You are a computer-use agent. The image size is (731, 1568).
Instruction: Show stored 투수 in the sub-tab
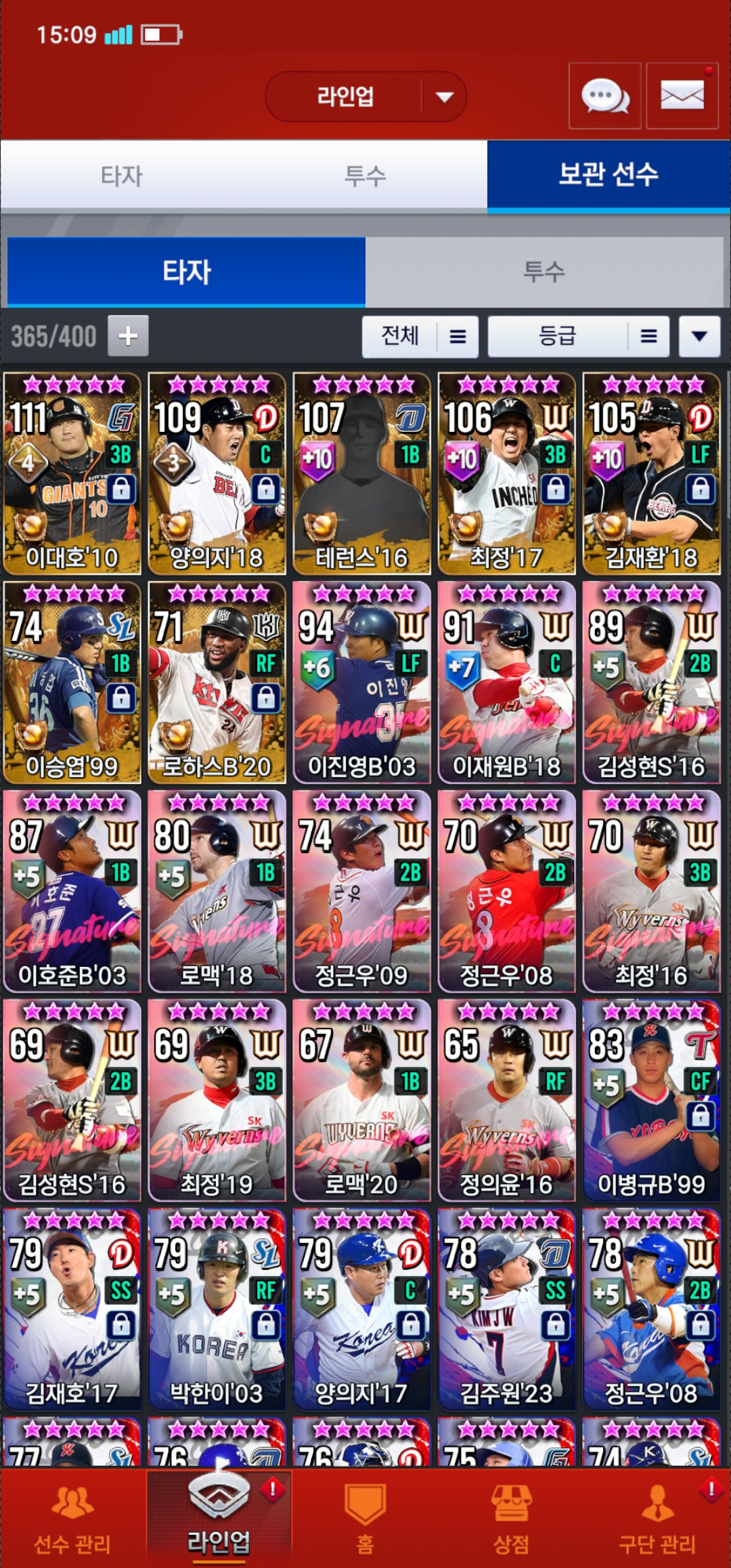544,272
